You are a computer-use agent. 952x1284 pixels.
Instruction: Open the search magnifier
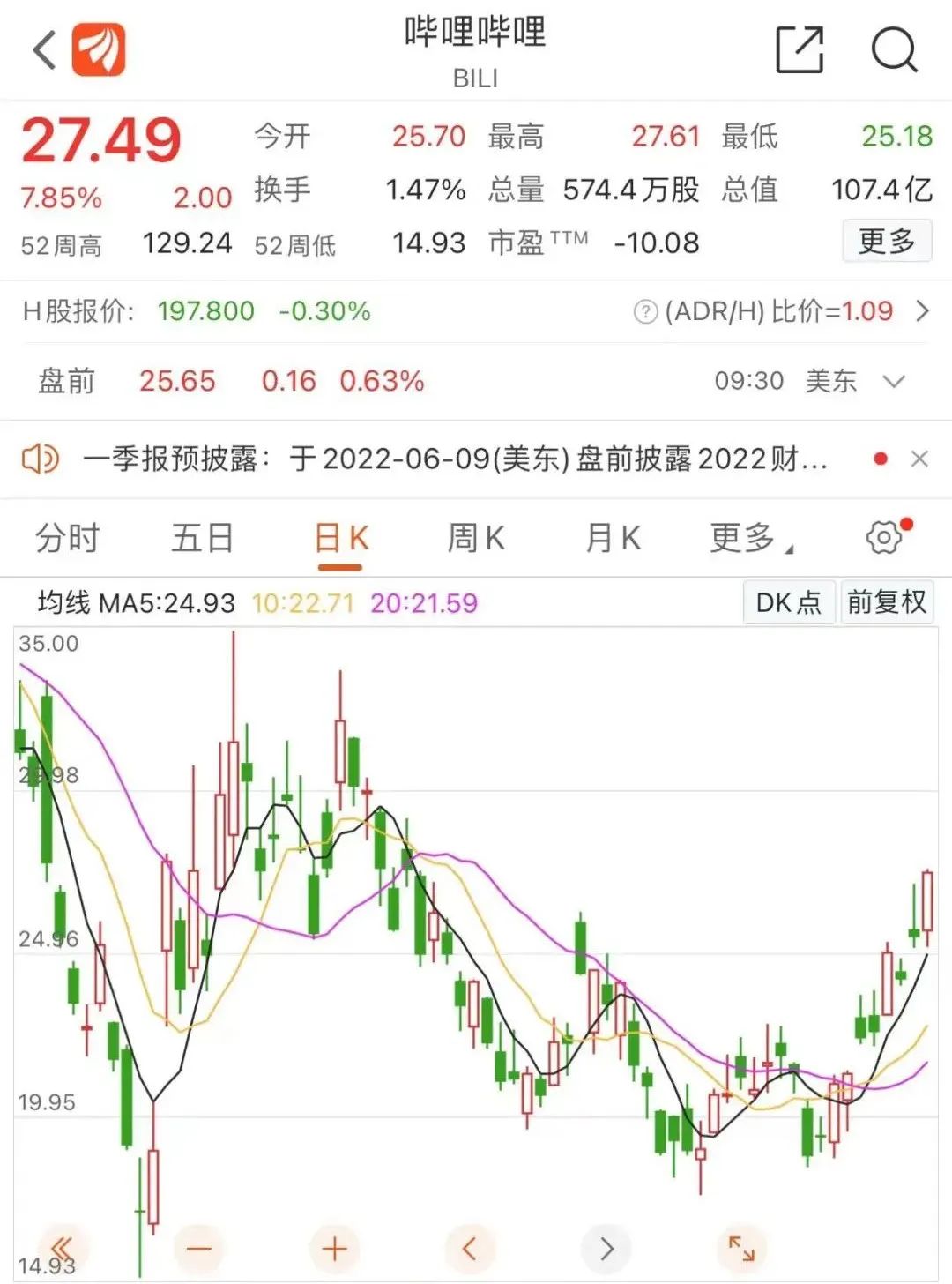pos(894,49)
